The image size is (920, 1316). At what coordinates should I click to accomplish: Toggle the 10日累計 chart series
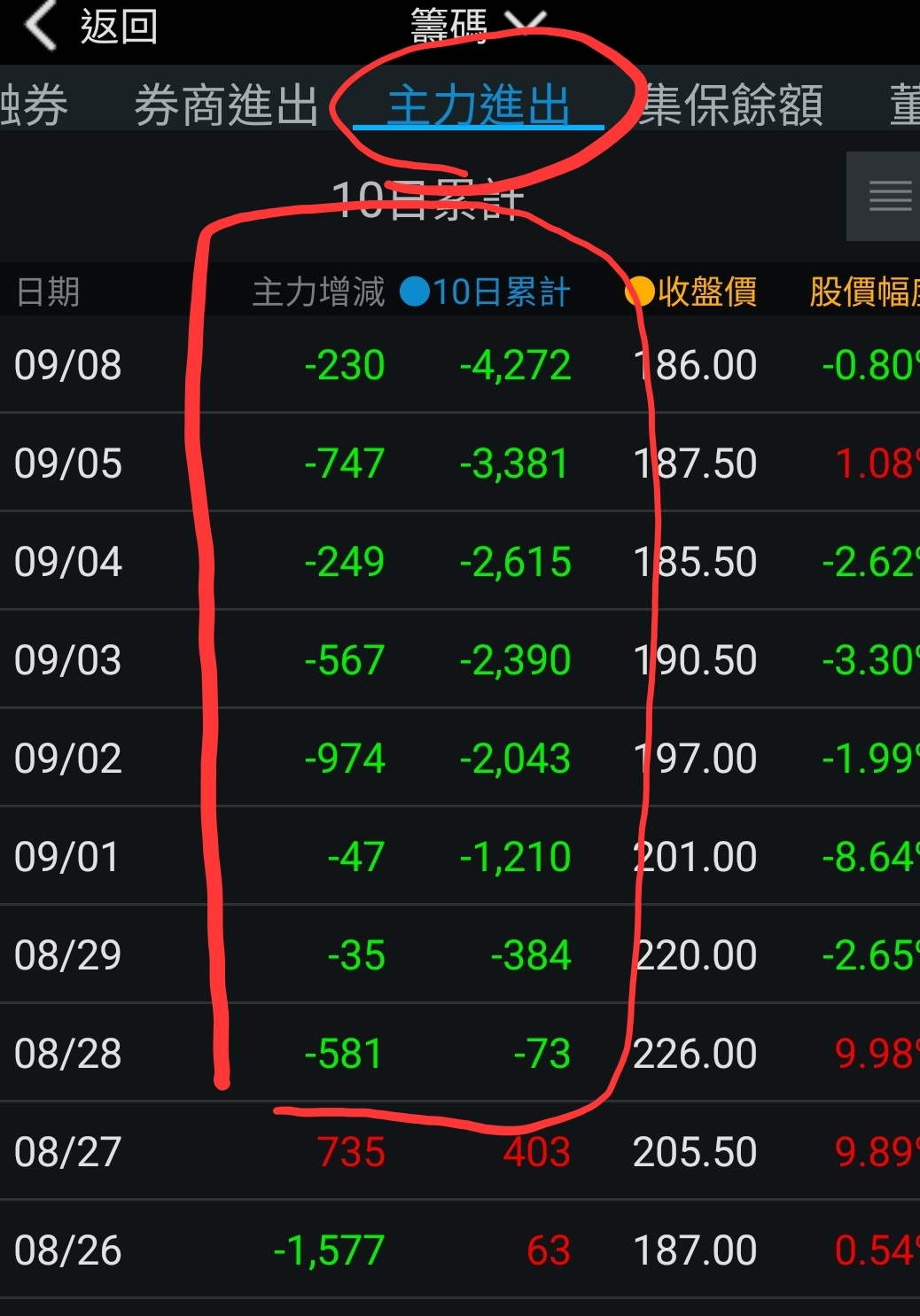click(486, 292)
